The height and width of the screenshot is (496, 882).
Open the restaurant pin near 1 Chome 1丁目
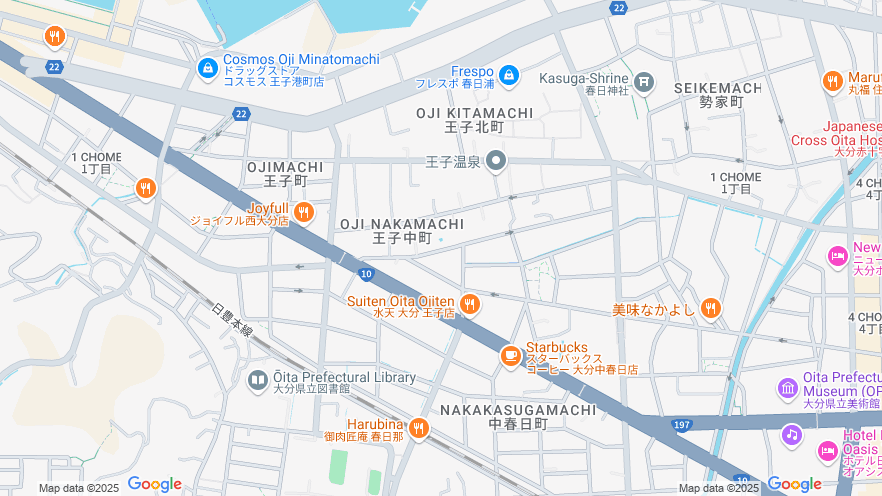tap(146, 187)
